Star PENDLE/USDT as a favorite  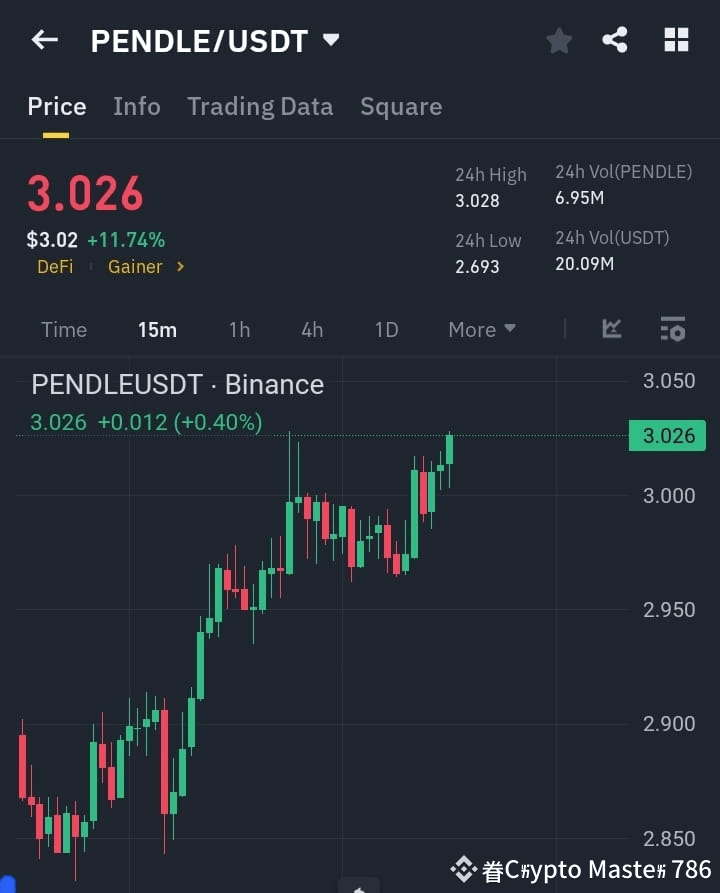558,40
